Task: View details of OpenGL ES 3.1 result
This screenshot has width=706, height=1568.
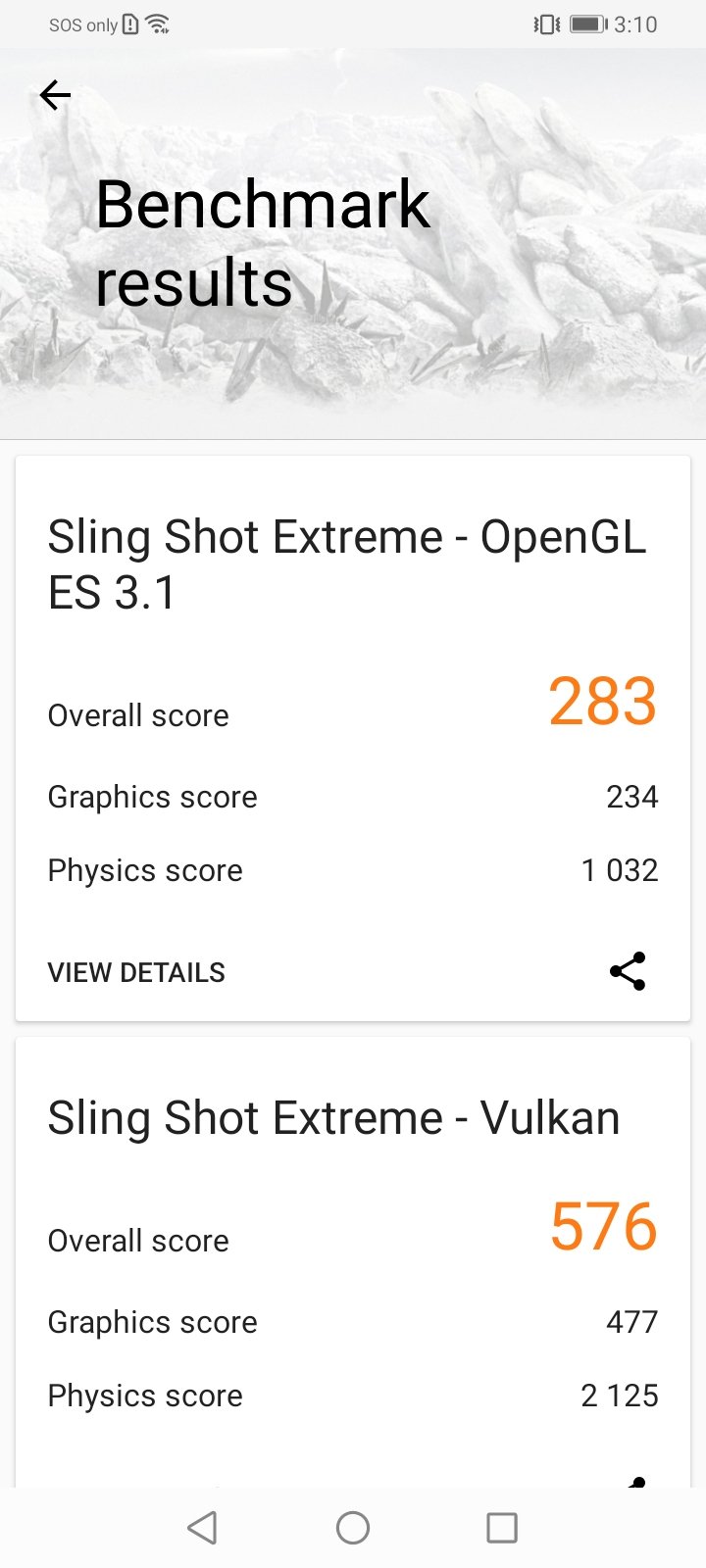Action: coord(136,972)
